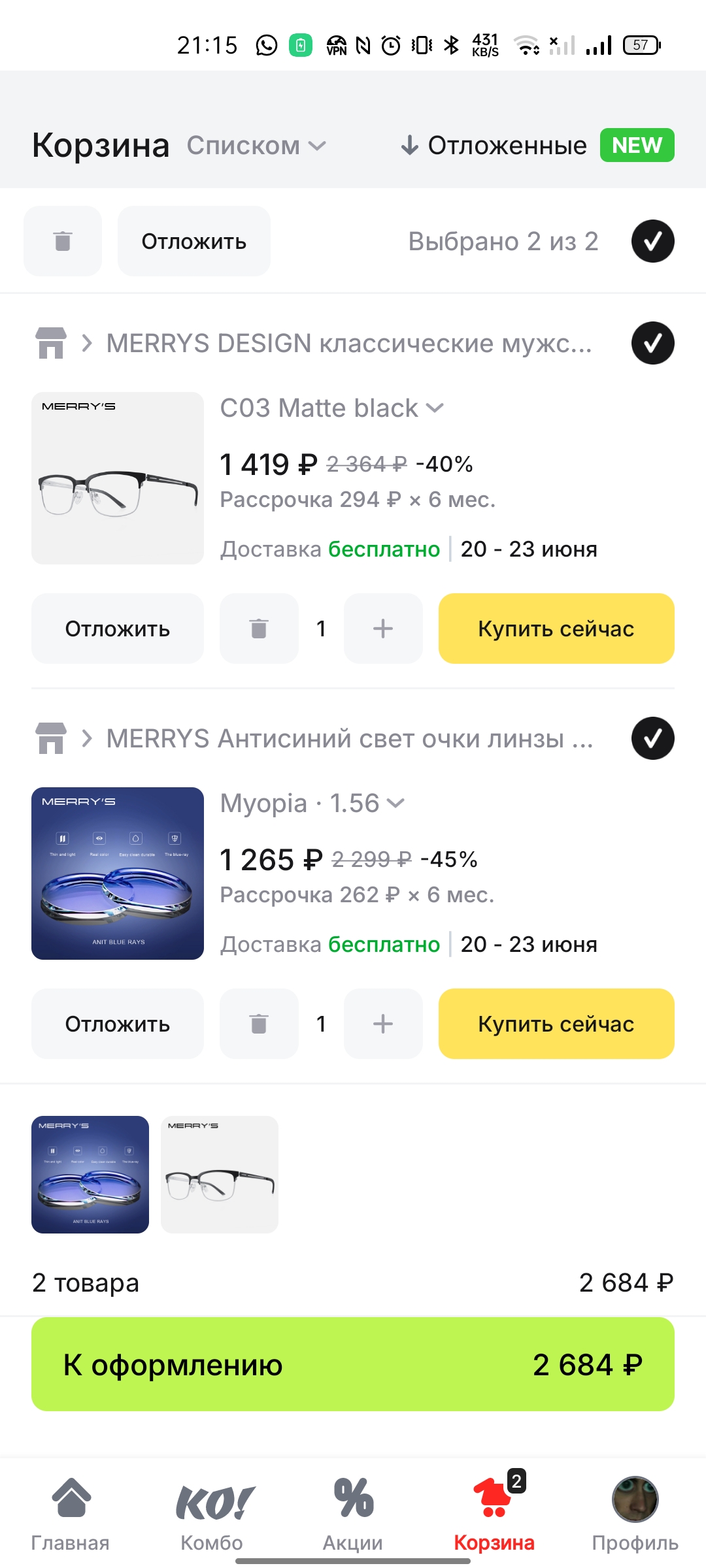Delete all selected items with top trash icon
Viewport: 706px width, 1568px height.
(x=63, y=241)
